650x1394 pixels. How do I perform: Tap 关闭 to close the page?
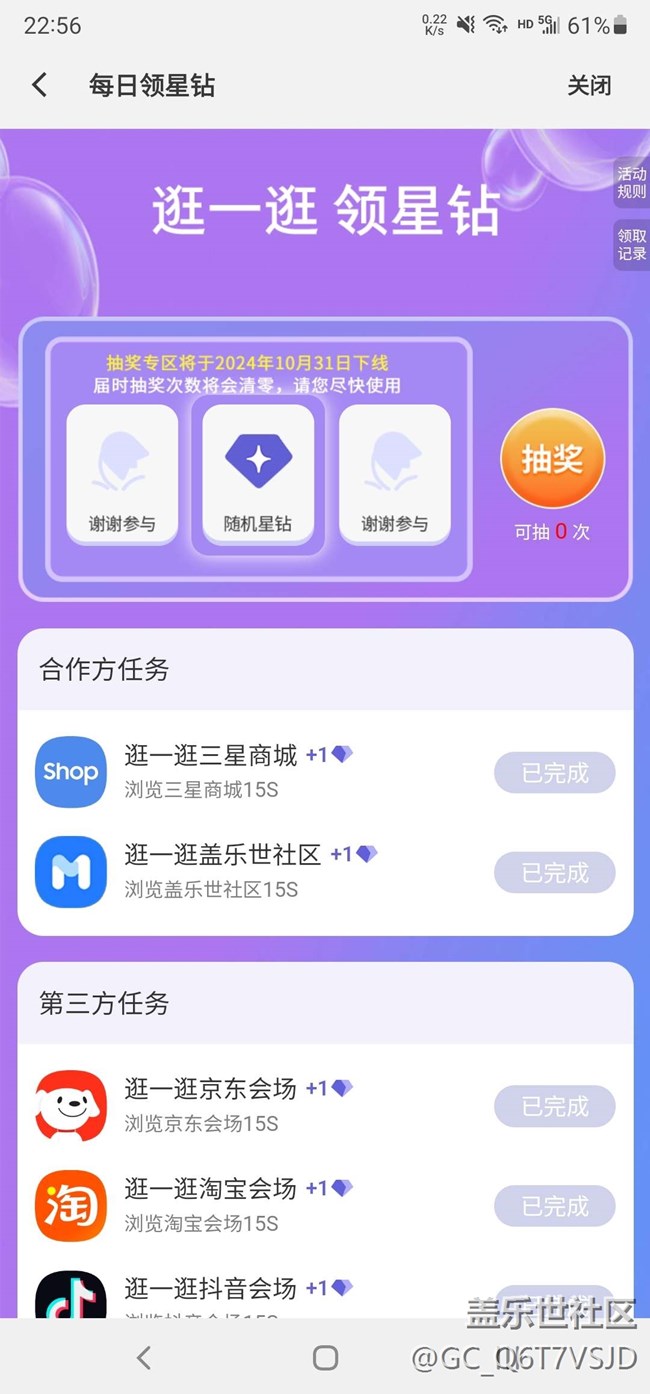point(589,86)
